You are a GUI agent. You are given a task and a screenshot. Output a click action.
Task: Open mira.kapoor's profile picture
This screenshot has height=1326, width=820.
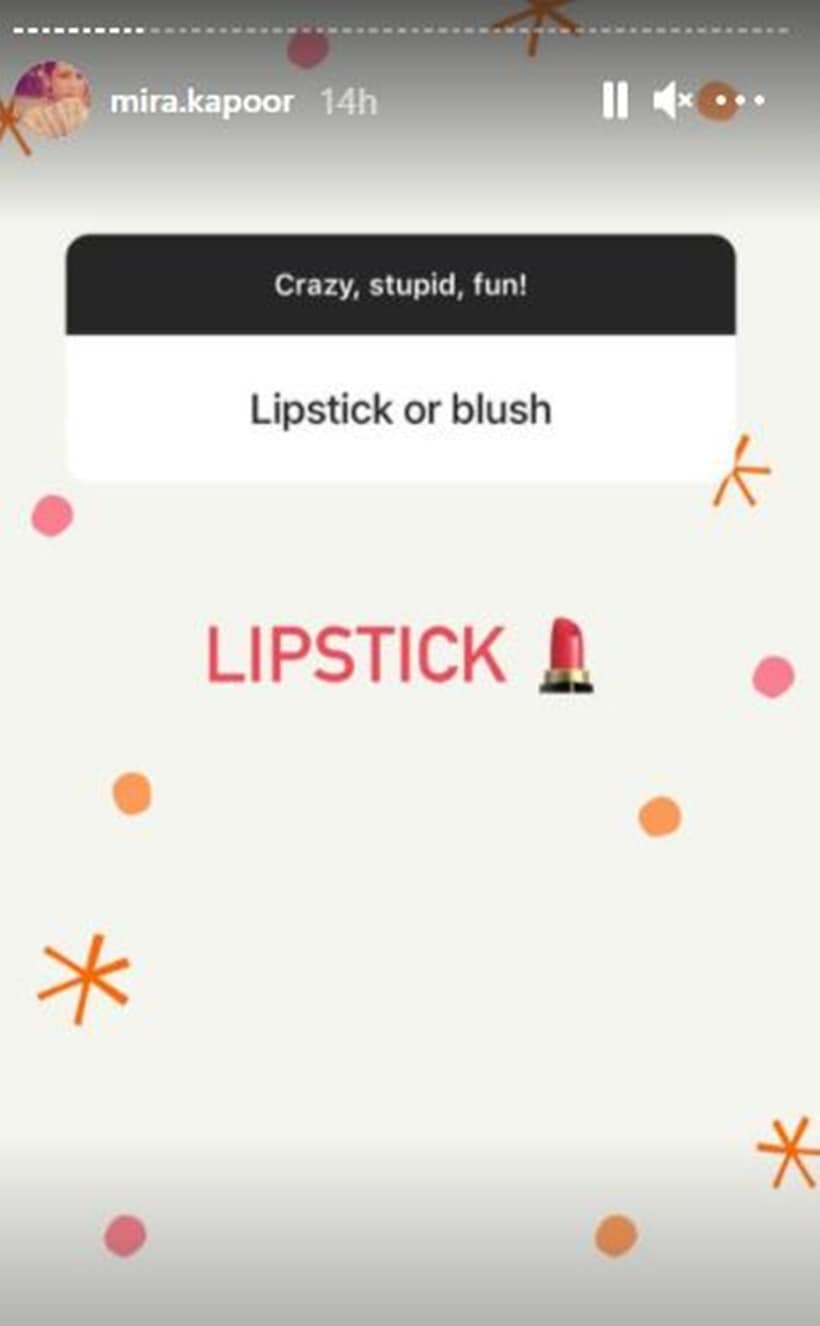tap(52, 101)
